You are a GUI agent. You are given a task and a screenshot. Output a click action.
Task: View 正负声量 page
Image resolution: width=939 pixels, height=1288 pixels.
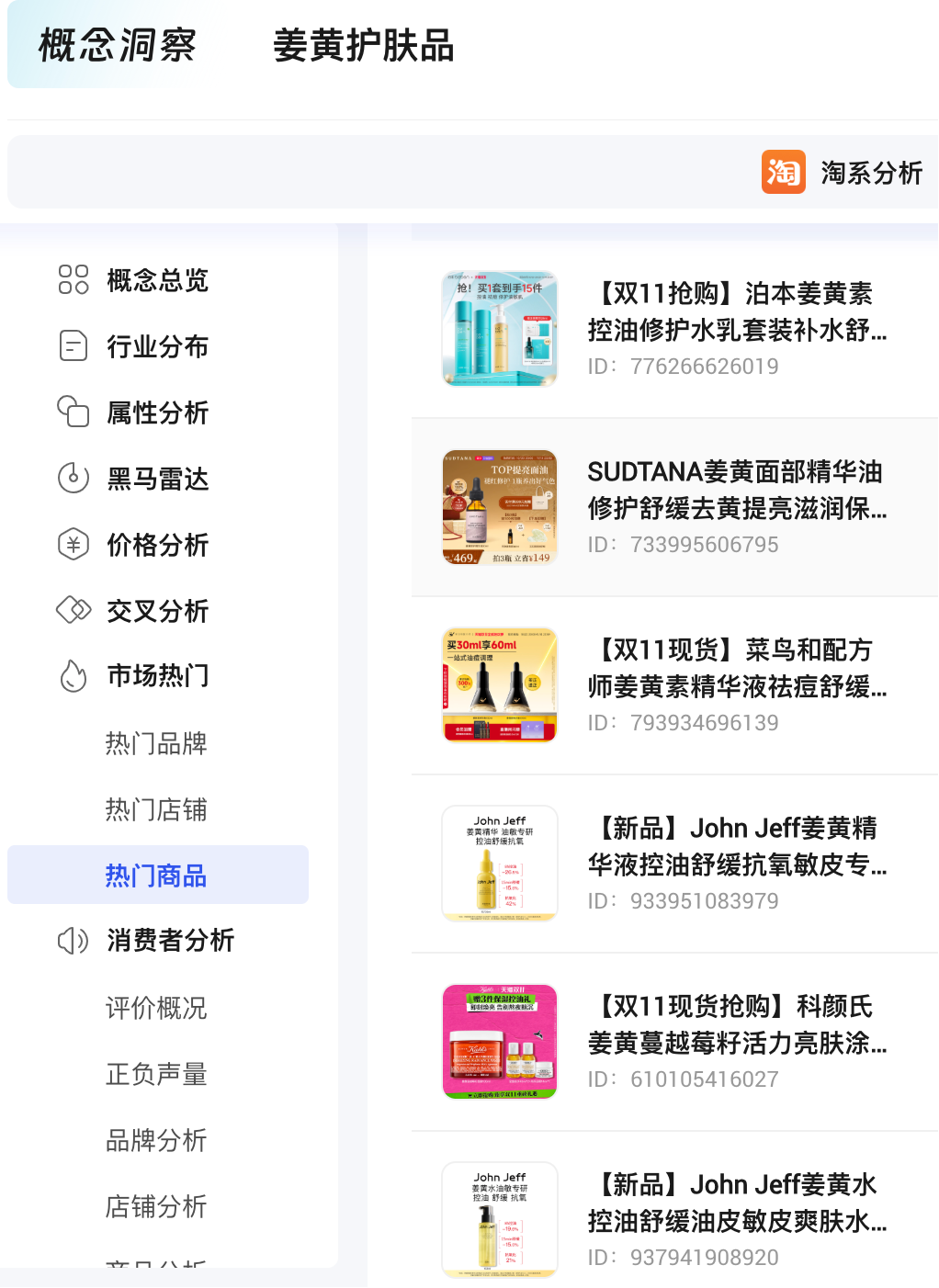pos(156,1074)
